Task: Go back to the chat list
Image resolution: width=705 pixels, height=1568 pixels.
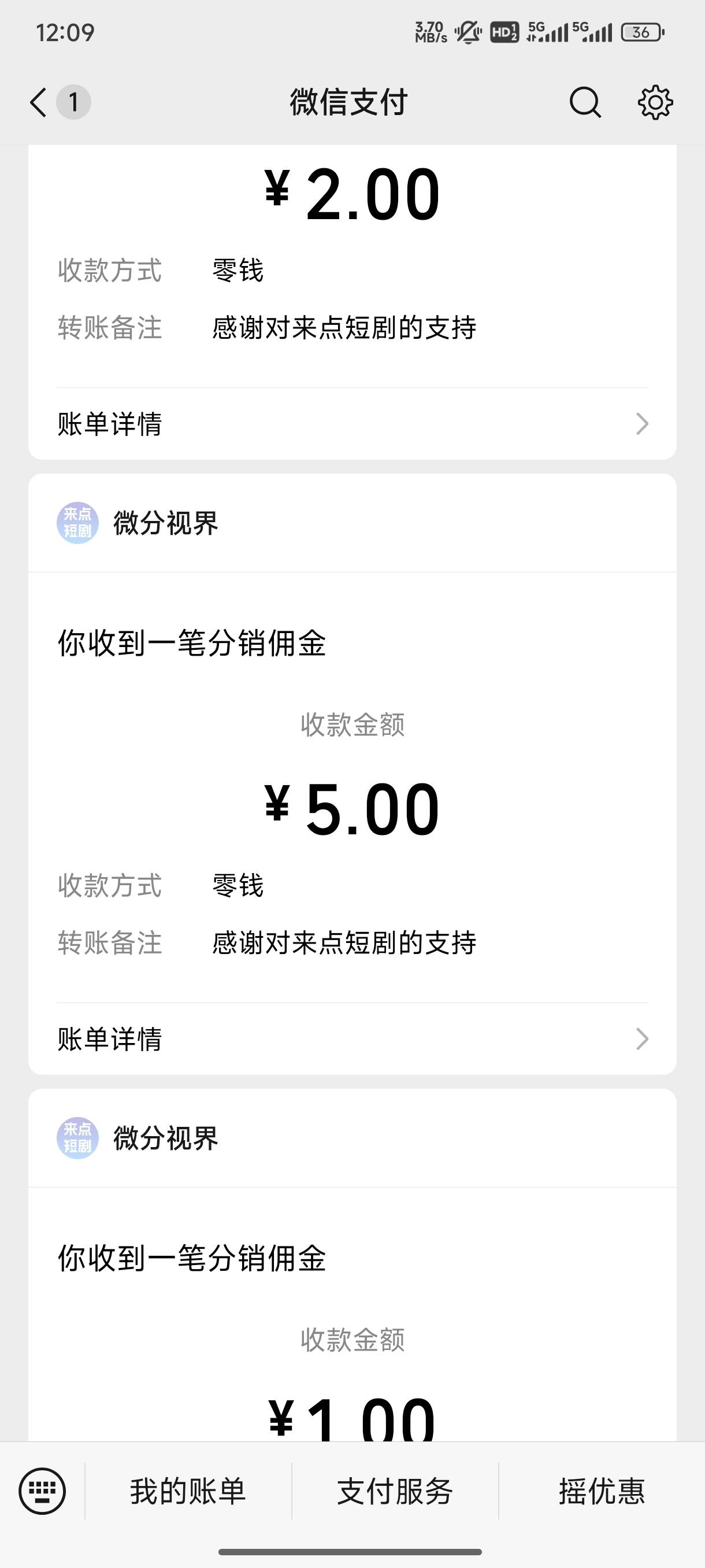Action: pyautogui.click(x=39, y=102)
